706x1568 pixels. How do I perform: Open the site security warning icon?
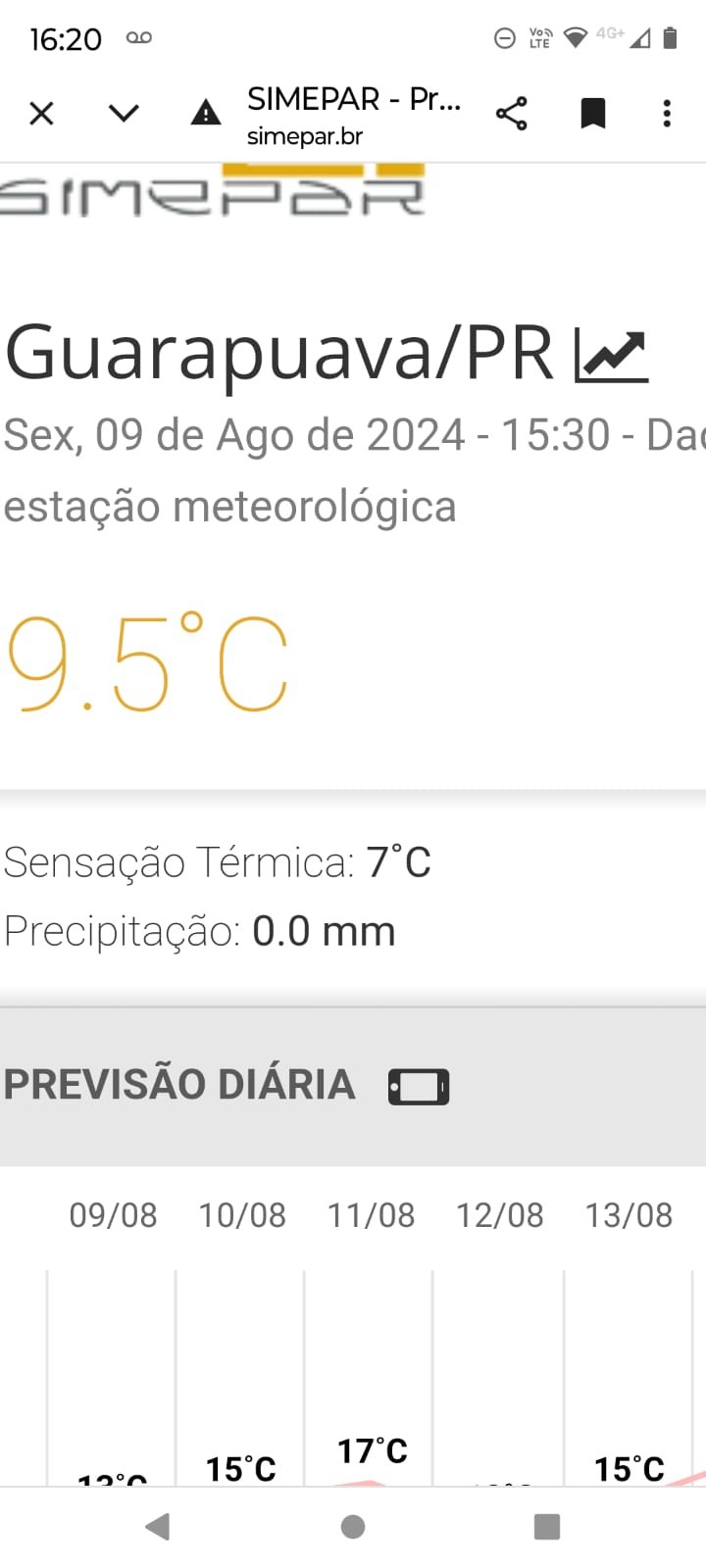tap(206, 114)
